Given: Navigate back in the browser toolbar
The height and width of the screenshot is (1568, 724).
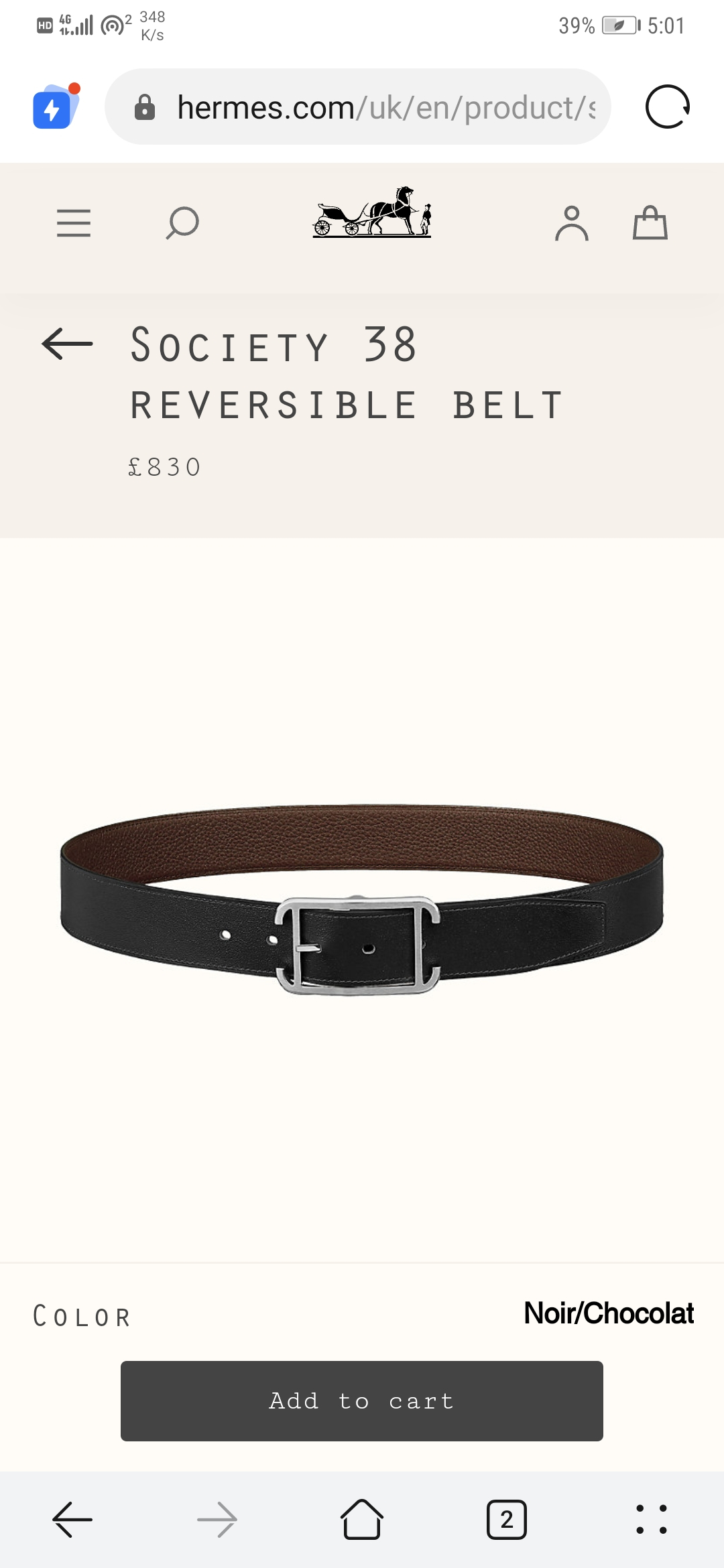Looking at the screenshot, I should 72,1519.
